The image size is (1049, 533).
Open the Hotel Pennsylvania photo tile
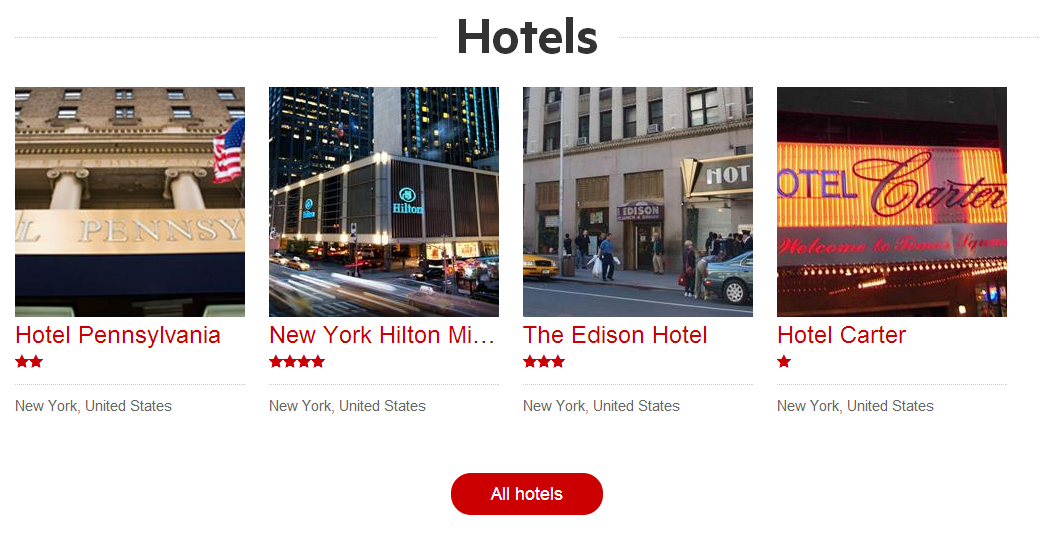[x=130, y=202]
